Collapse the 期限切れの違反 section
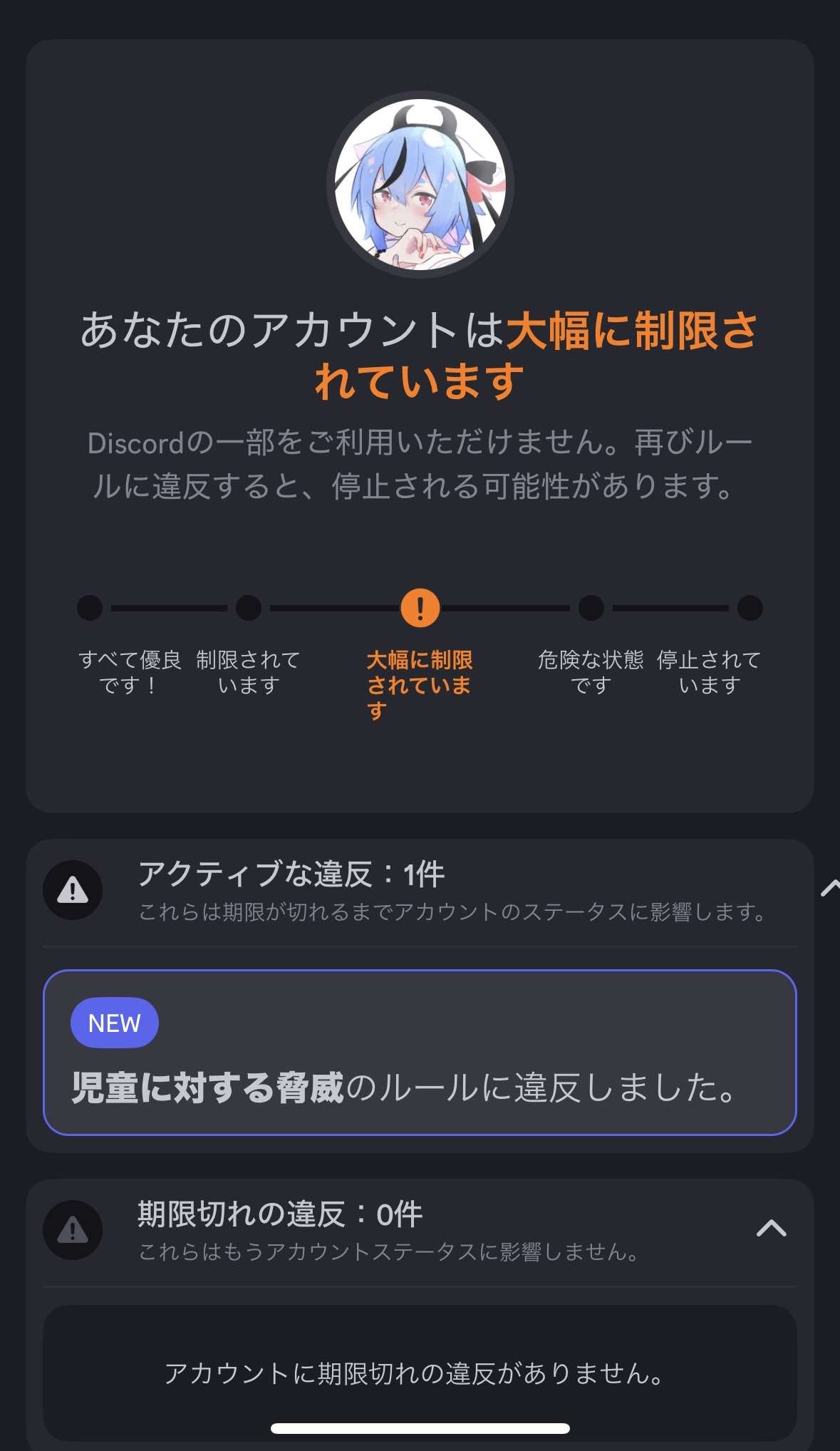 tap(771, 1229)
